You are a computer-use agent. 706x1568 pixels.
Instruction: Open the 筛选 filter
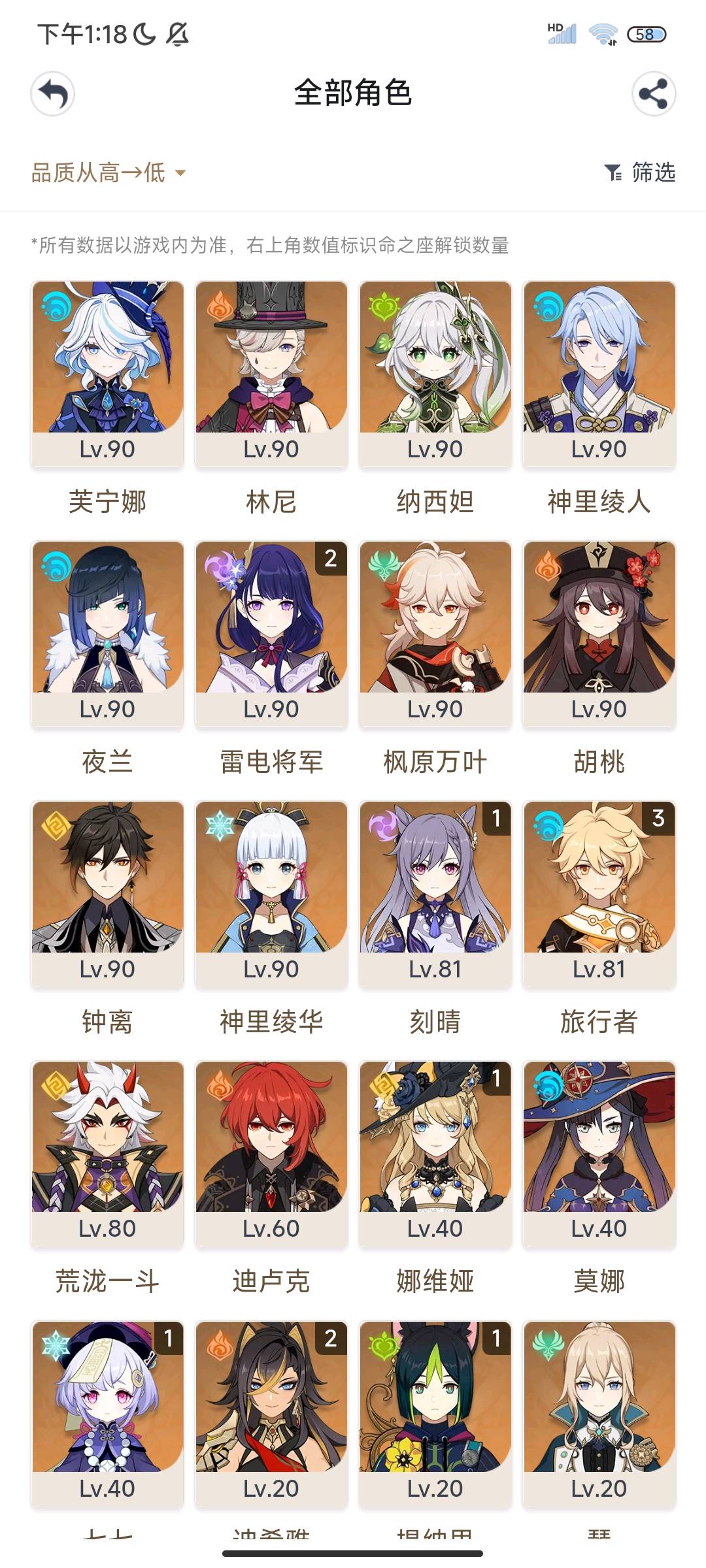[640, 172]
